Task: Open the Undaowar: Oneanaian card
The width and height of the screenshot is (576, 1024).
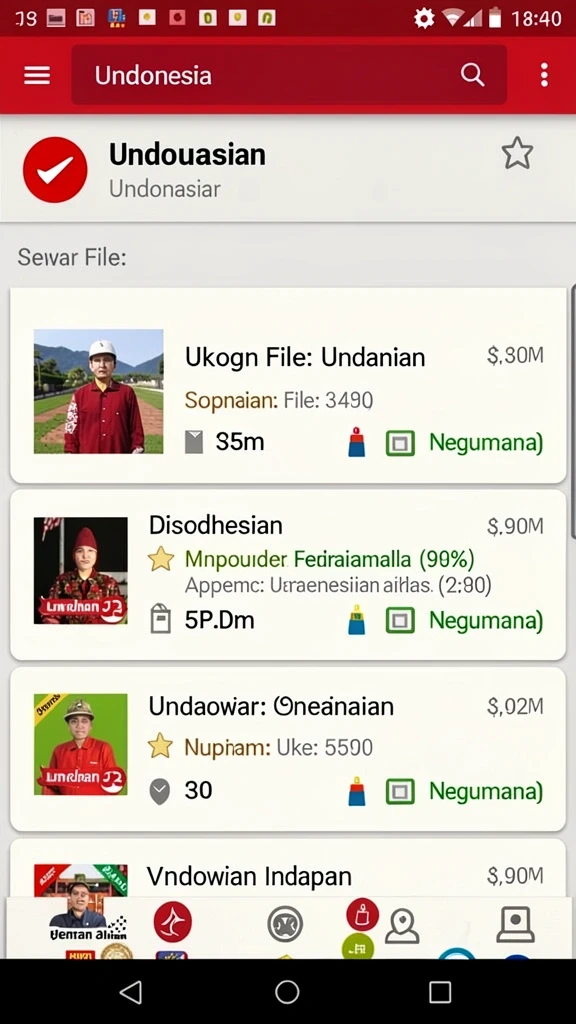Action: [288, 749]
